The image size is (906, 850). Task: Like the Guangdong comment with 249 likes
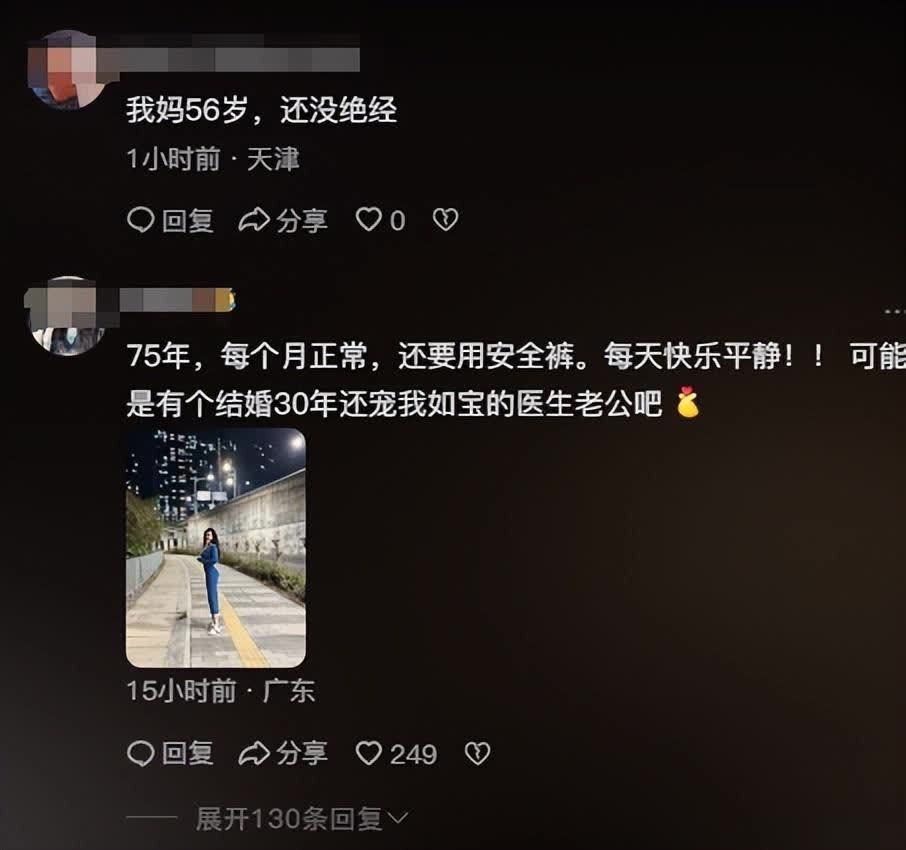pos(370,753)
